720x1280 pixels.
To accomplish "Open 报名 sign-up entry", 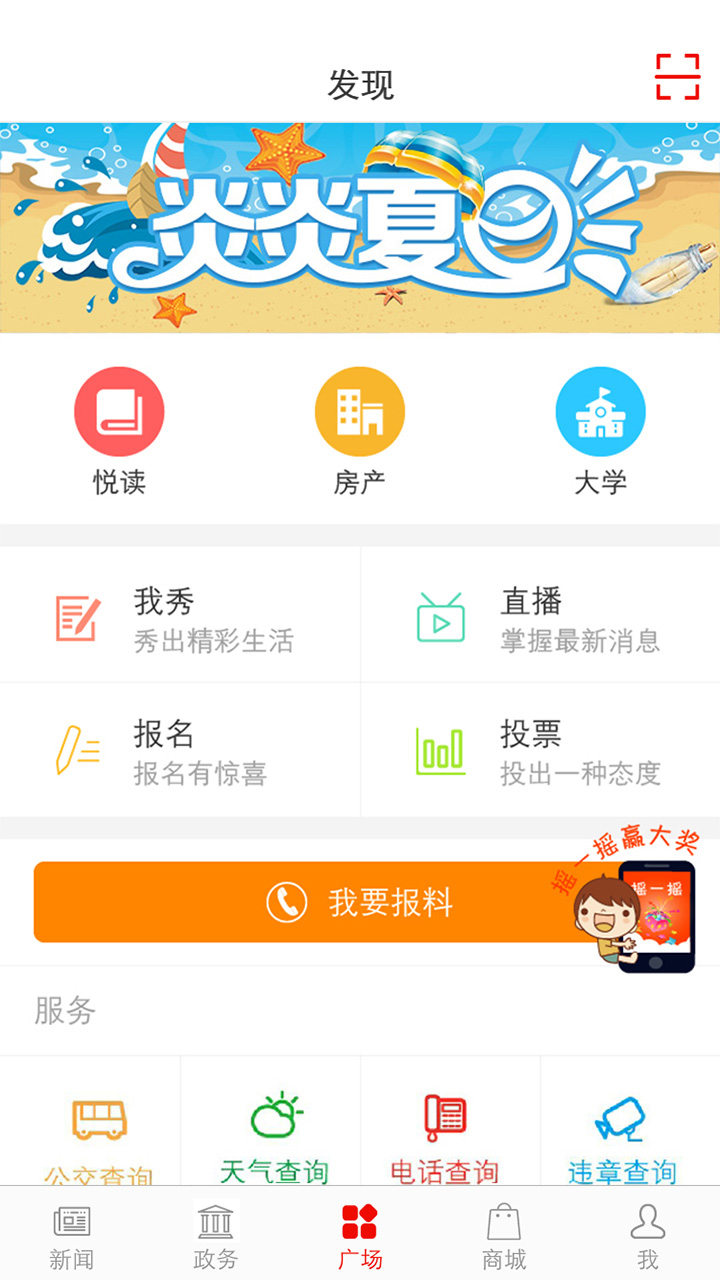I will (x=180, y=751).
